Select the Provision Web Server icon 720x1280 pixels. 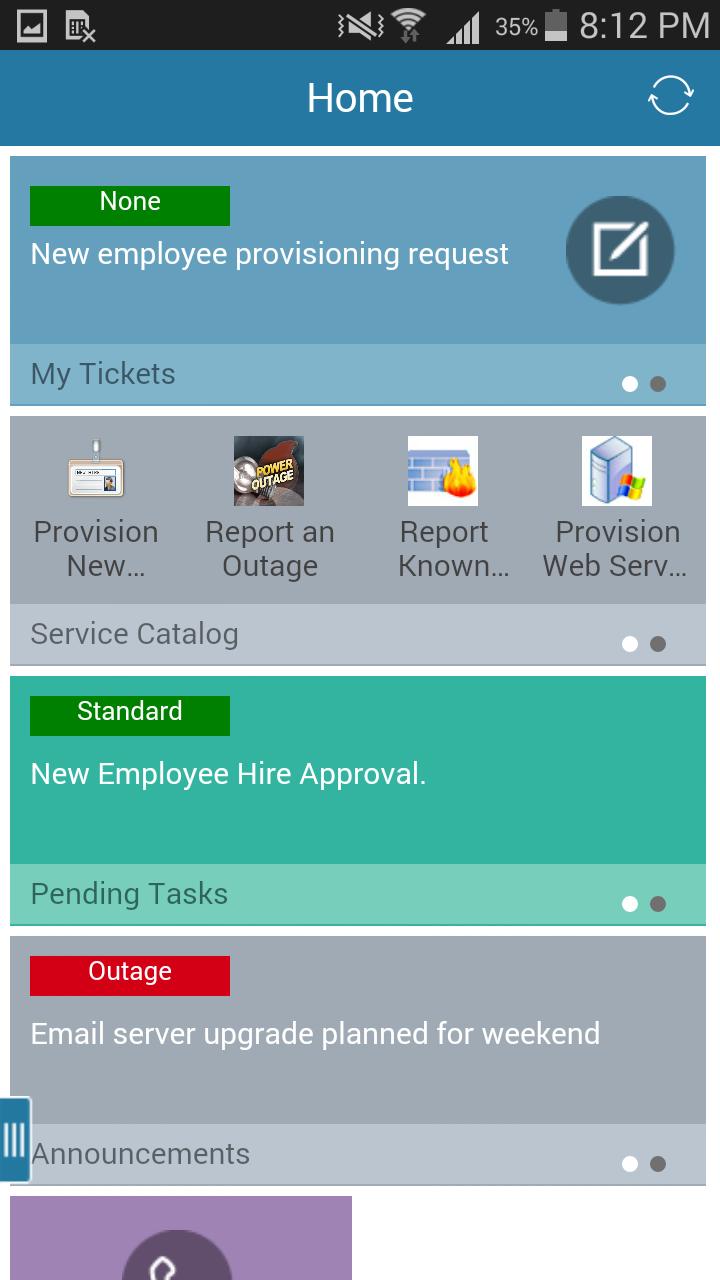[616, 470]
